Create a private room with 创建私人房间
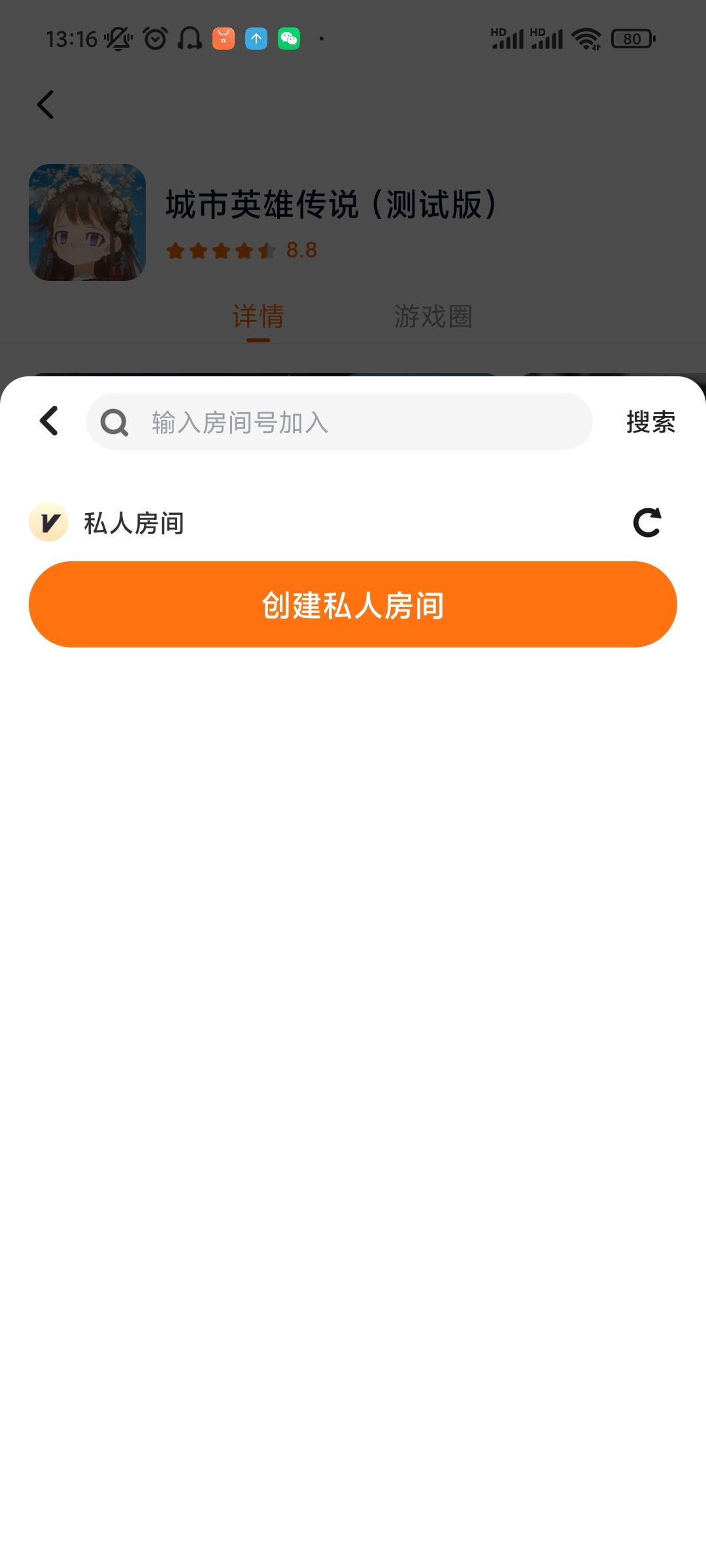Screen dimensions: 706x1568 (x=353, y=604)
